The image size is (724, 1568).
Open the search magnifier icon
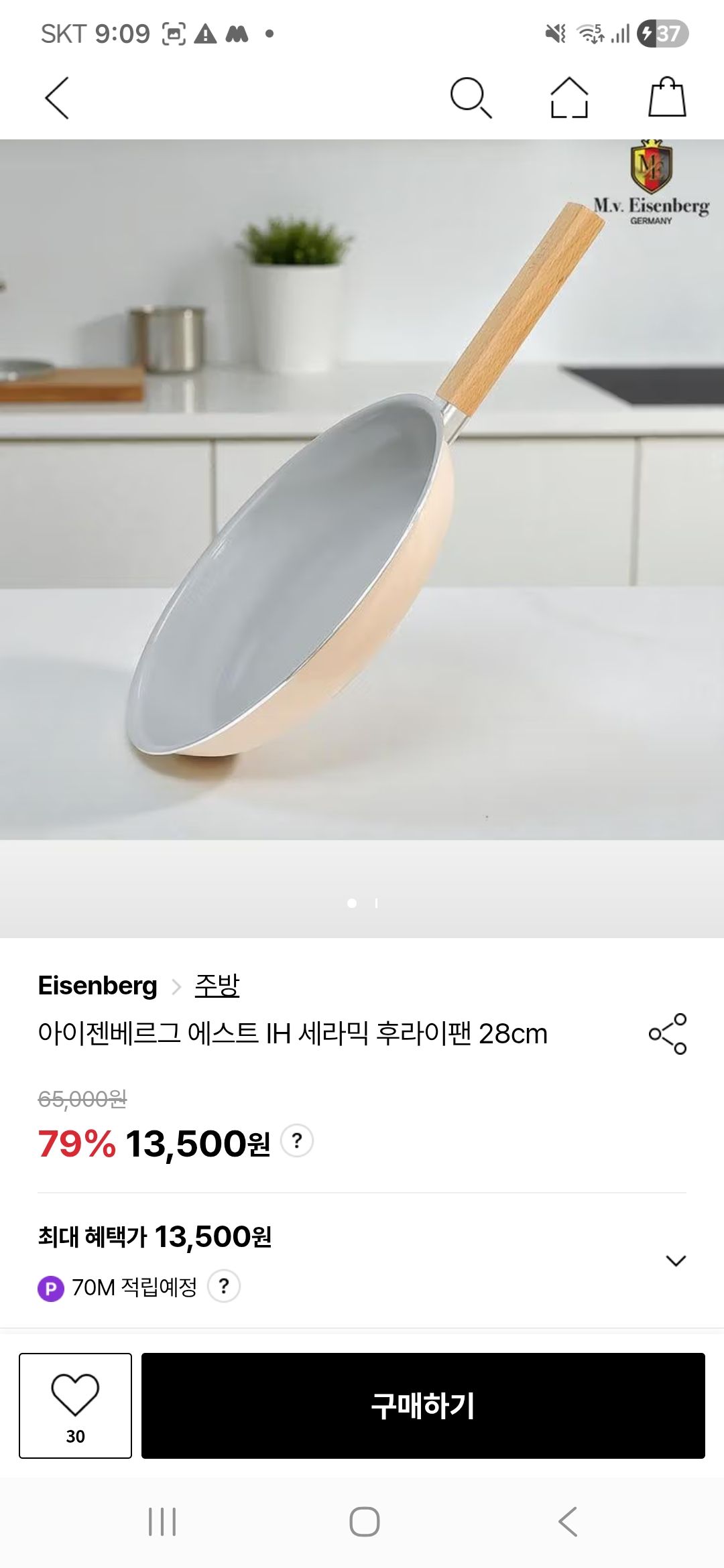[x=471, y=98]
